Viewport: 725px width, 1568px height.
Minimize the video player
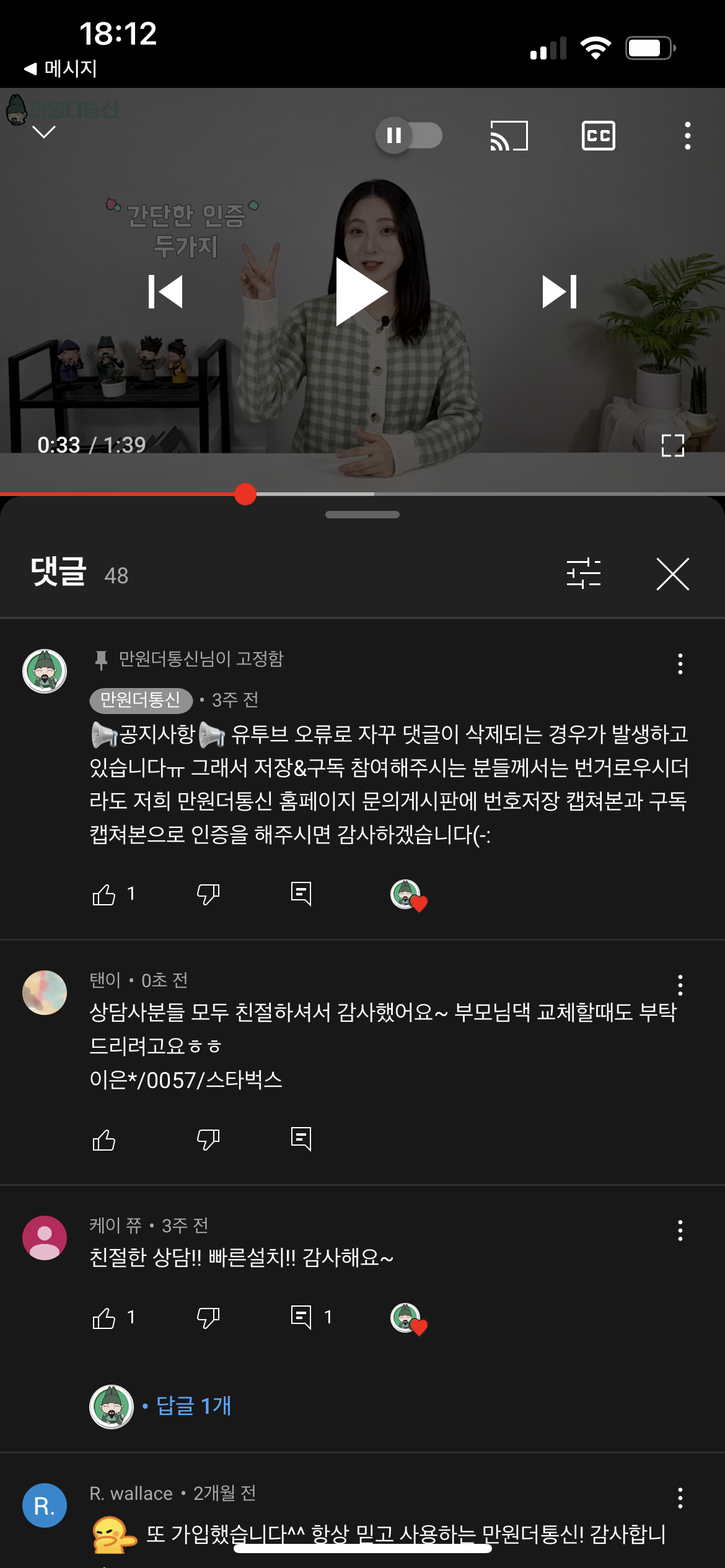[43, 132]
